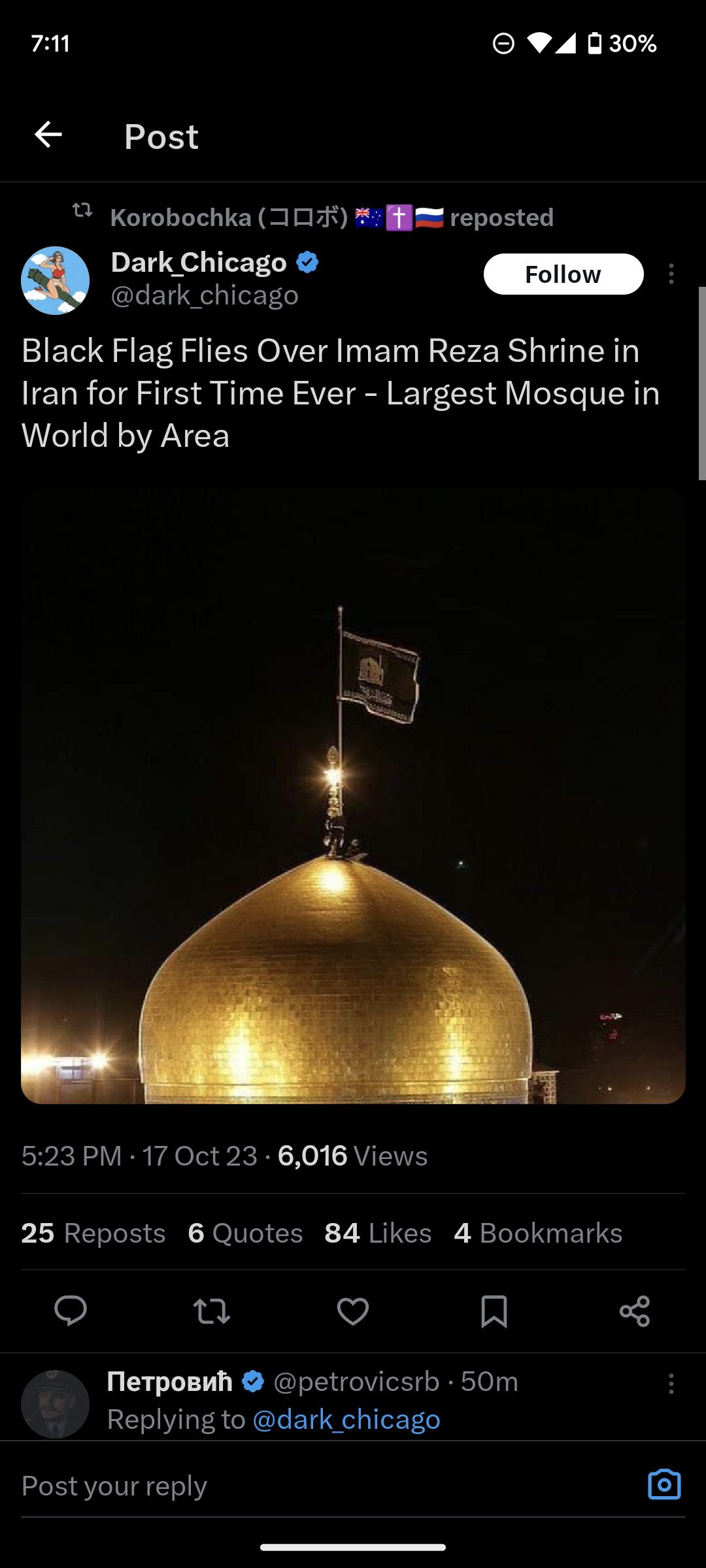This screenshot has width=706, height=1568.
Task: Open overflow menu on Dark_Chicago's post
Action: 671,274
